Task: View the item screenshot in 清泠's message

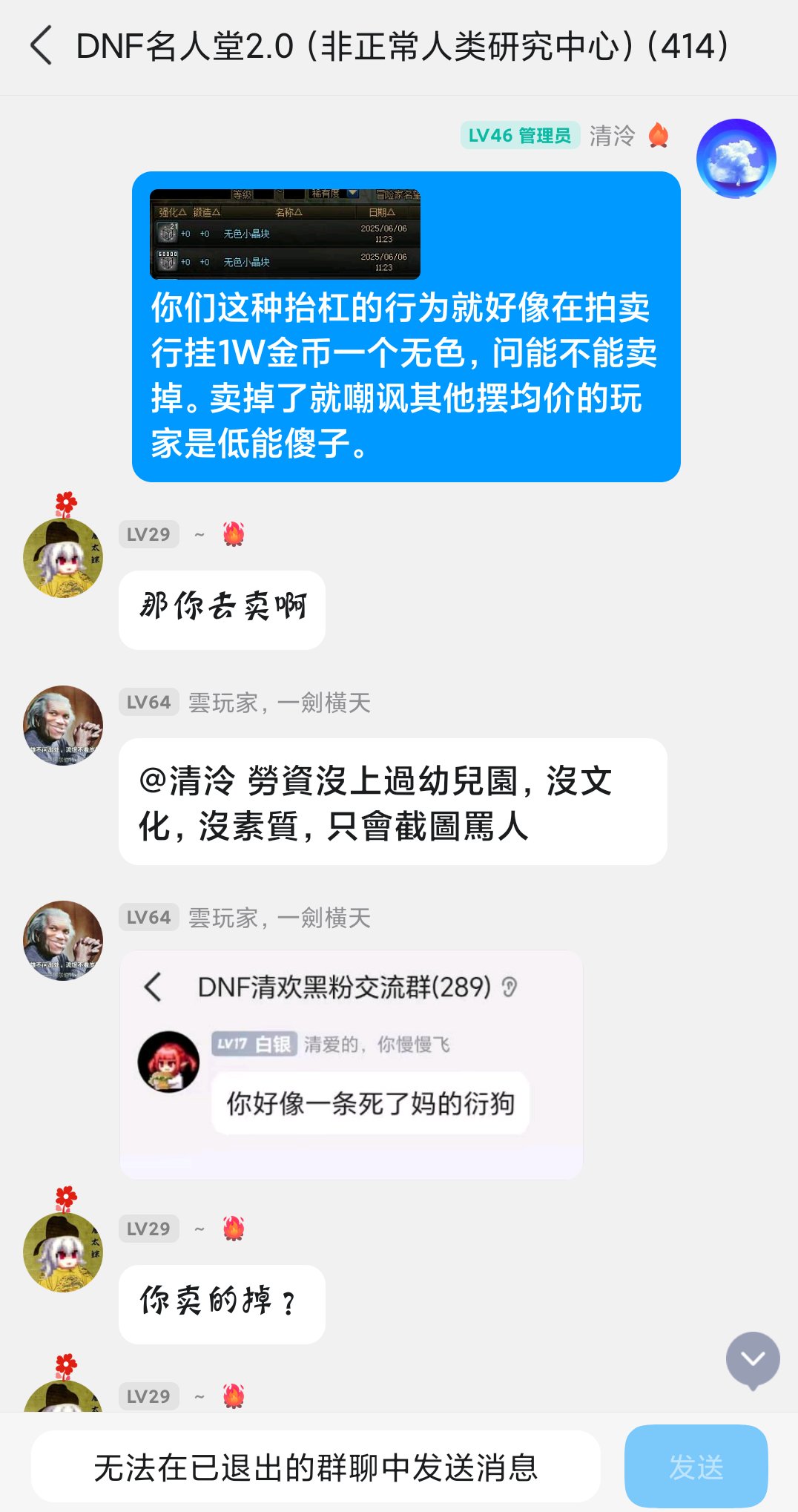Action: coord(285,234)
